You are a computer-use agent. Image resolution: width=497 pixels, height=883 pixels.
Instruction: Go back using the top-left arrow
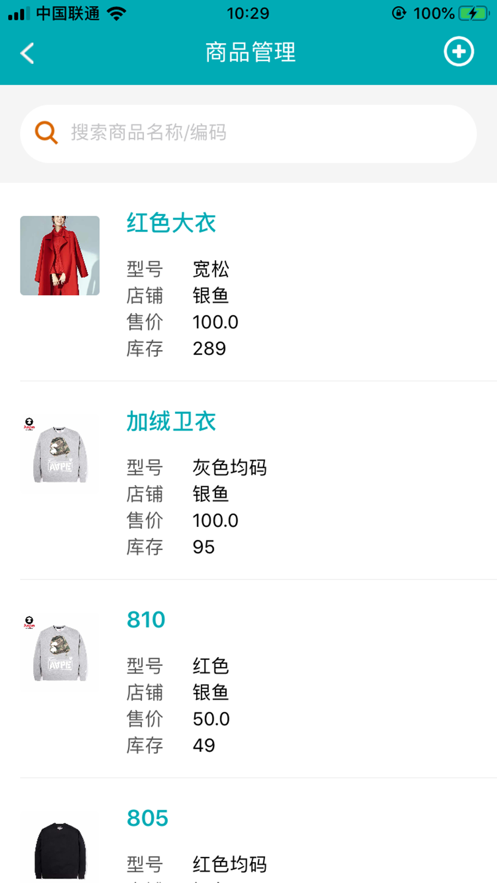27,53
